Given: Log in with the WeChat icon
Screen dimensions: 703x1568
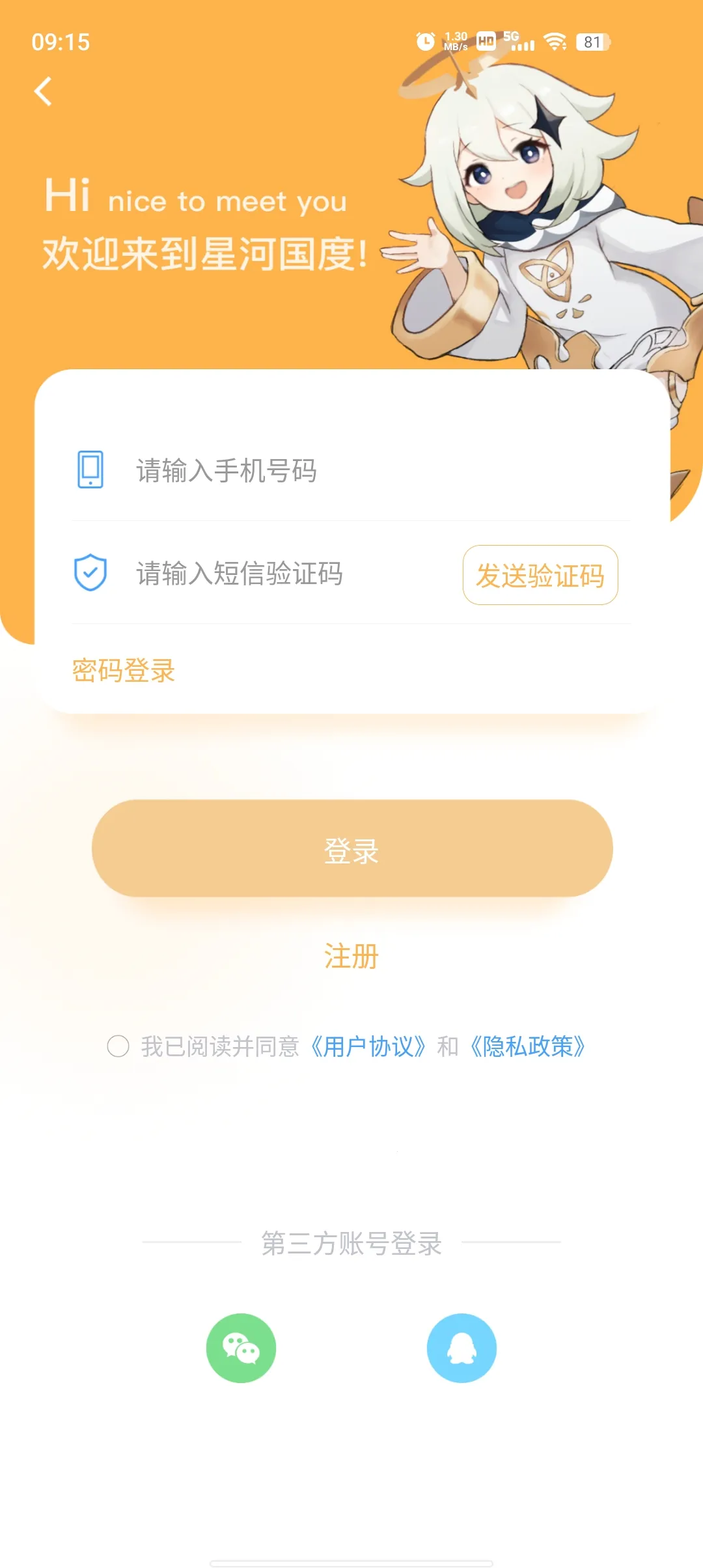Looking at the screenshot, I should [x=241, y=1349].
